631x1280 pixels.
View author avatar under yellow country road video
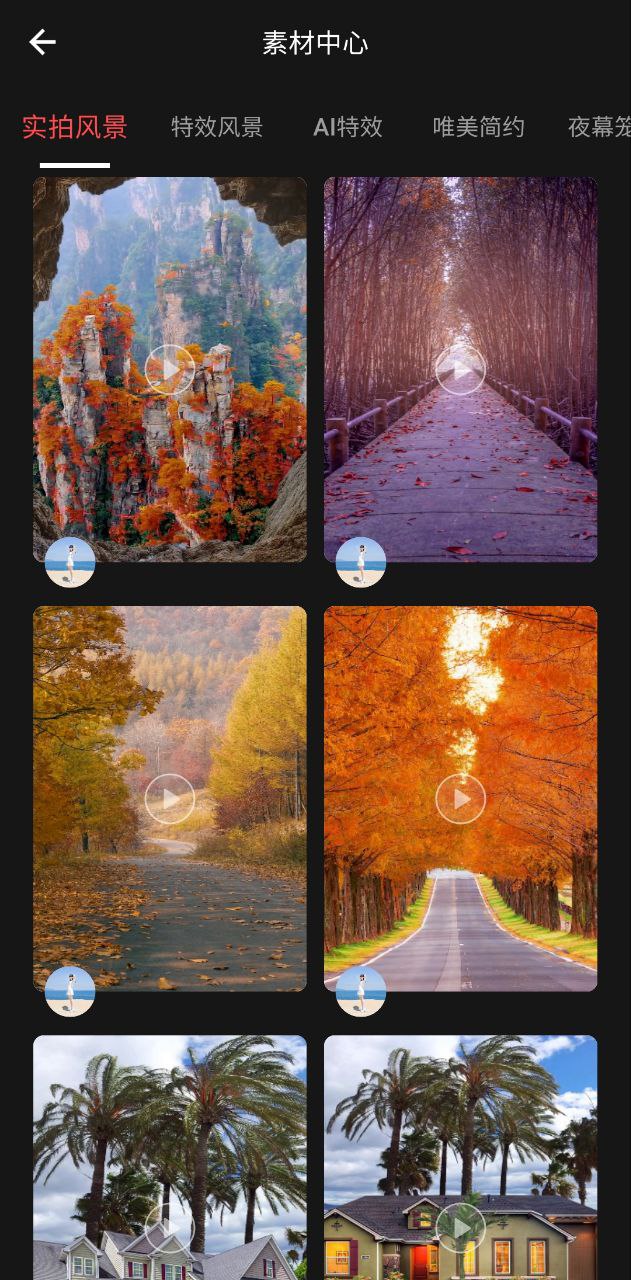pos(70,991)
